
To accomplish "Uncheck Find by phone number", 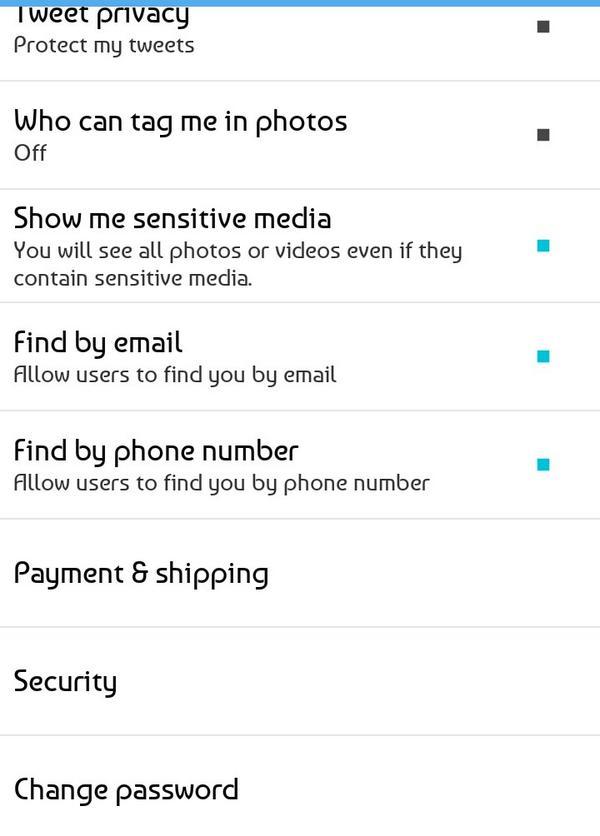I will (x=543, y=464).
